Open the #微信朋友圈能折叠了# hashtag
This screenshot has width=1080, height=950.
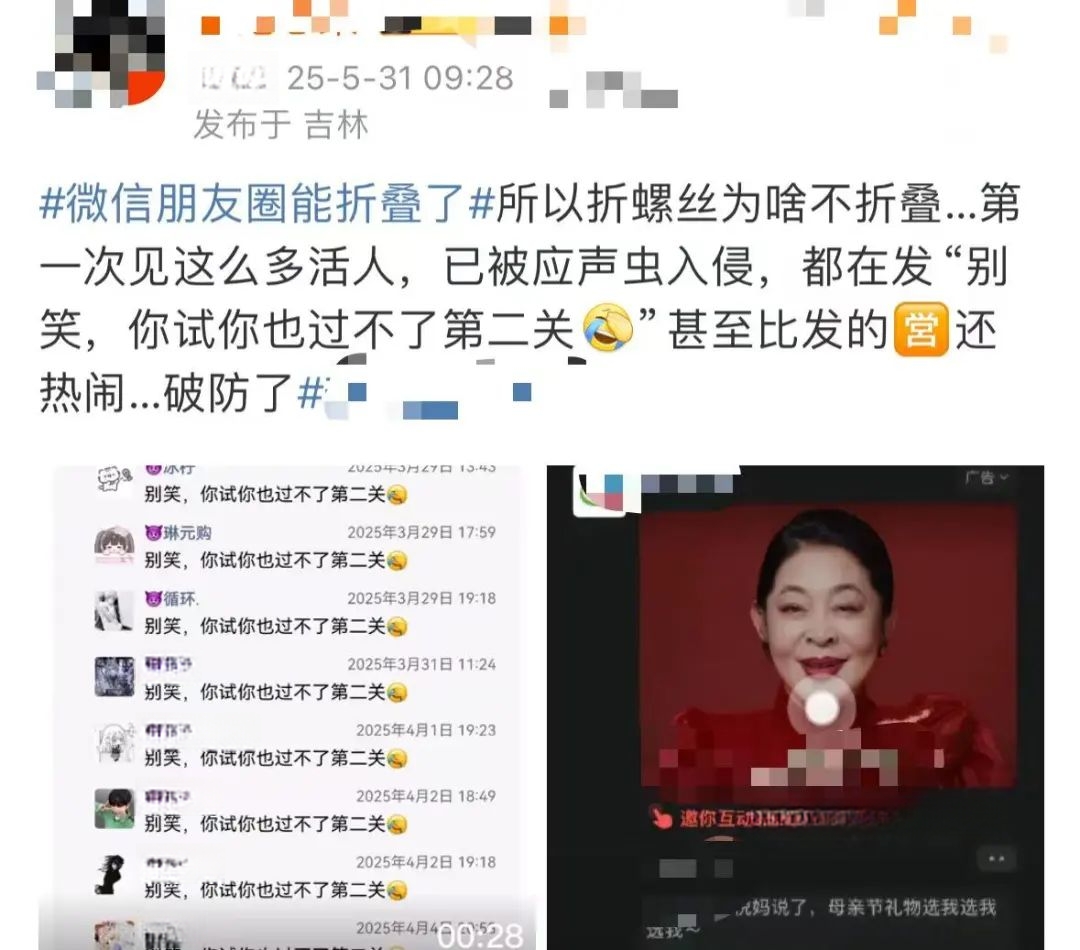click(267, 206)
